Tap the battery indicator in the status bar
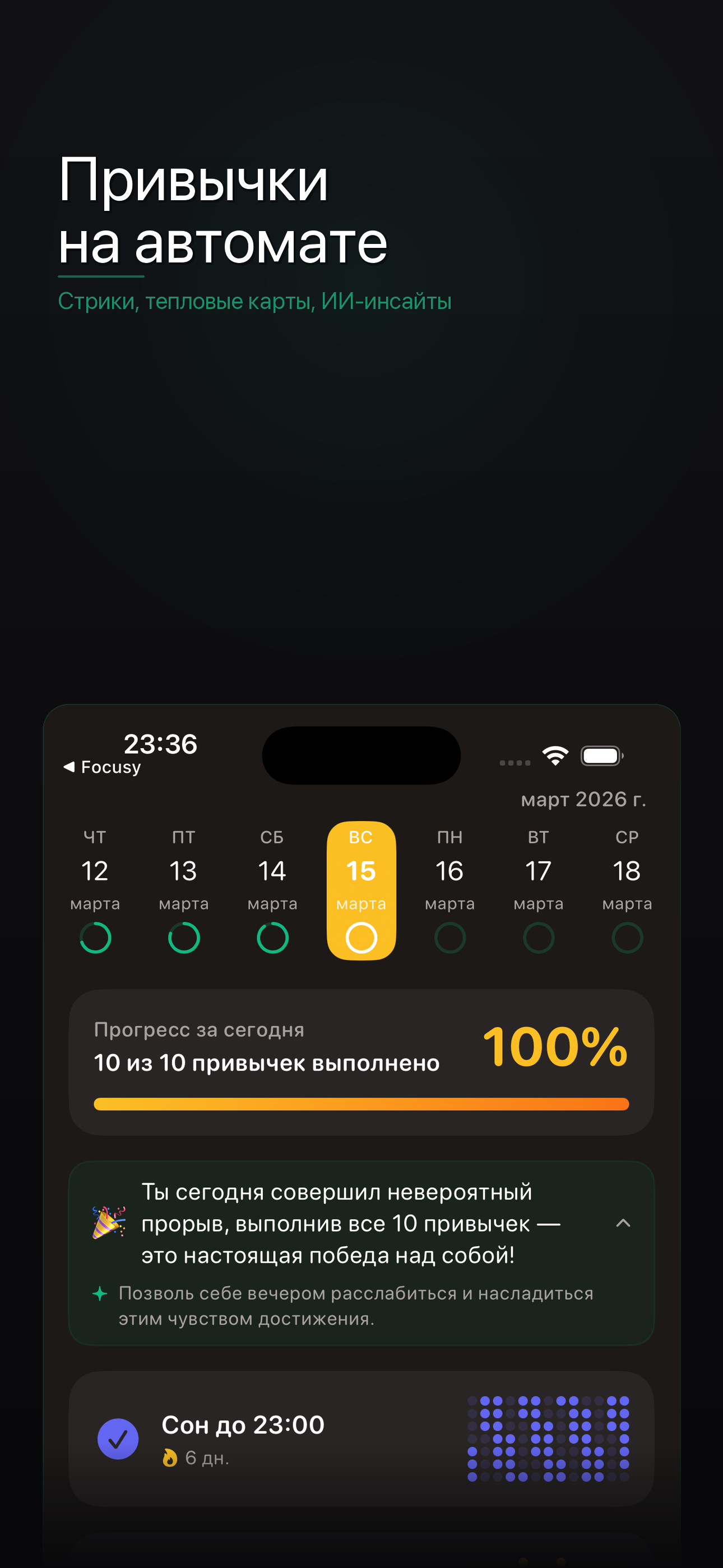 point(601,757)
